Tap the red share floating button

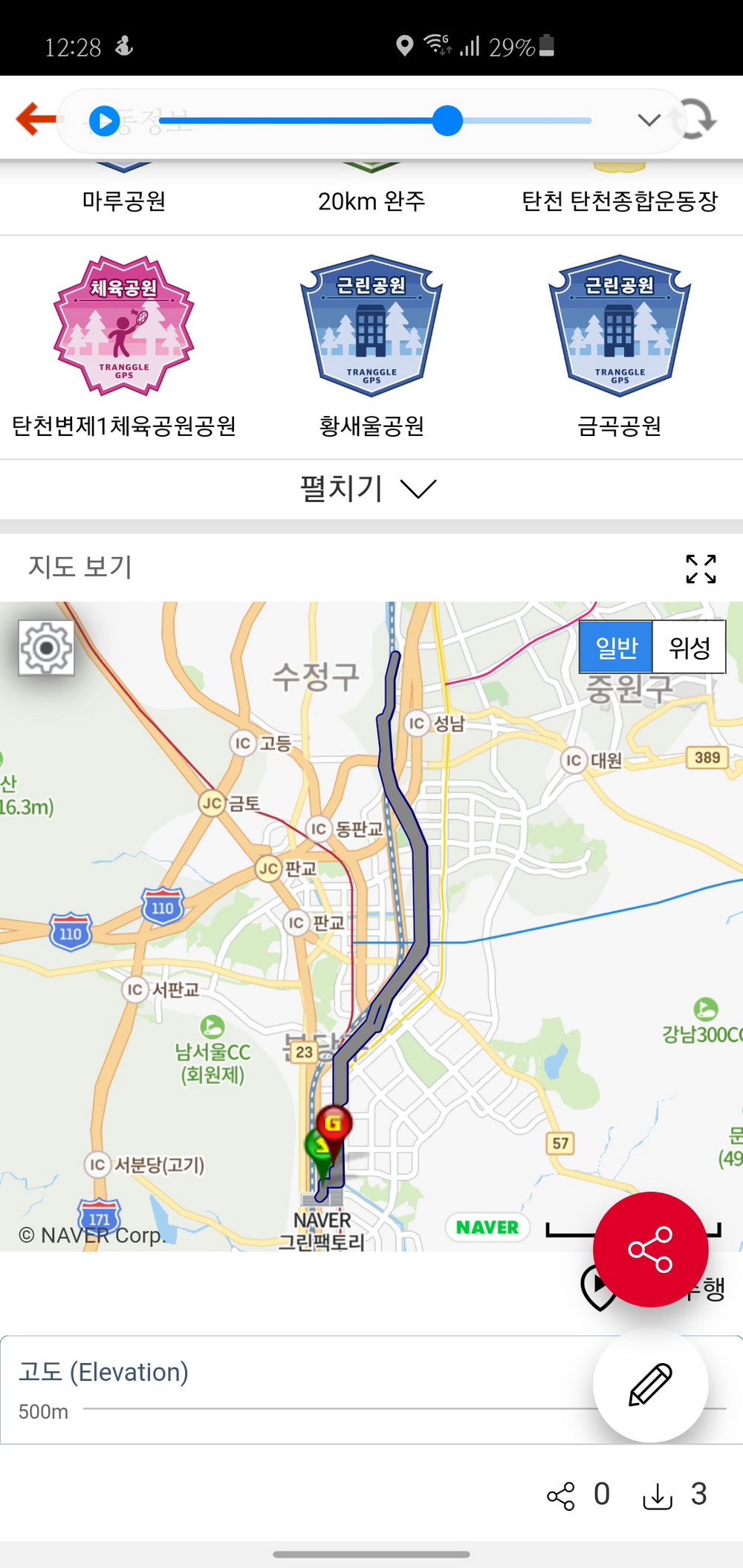point(651,1249)
